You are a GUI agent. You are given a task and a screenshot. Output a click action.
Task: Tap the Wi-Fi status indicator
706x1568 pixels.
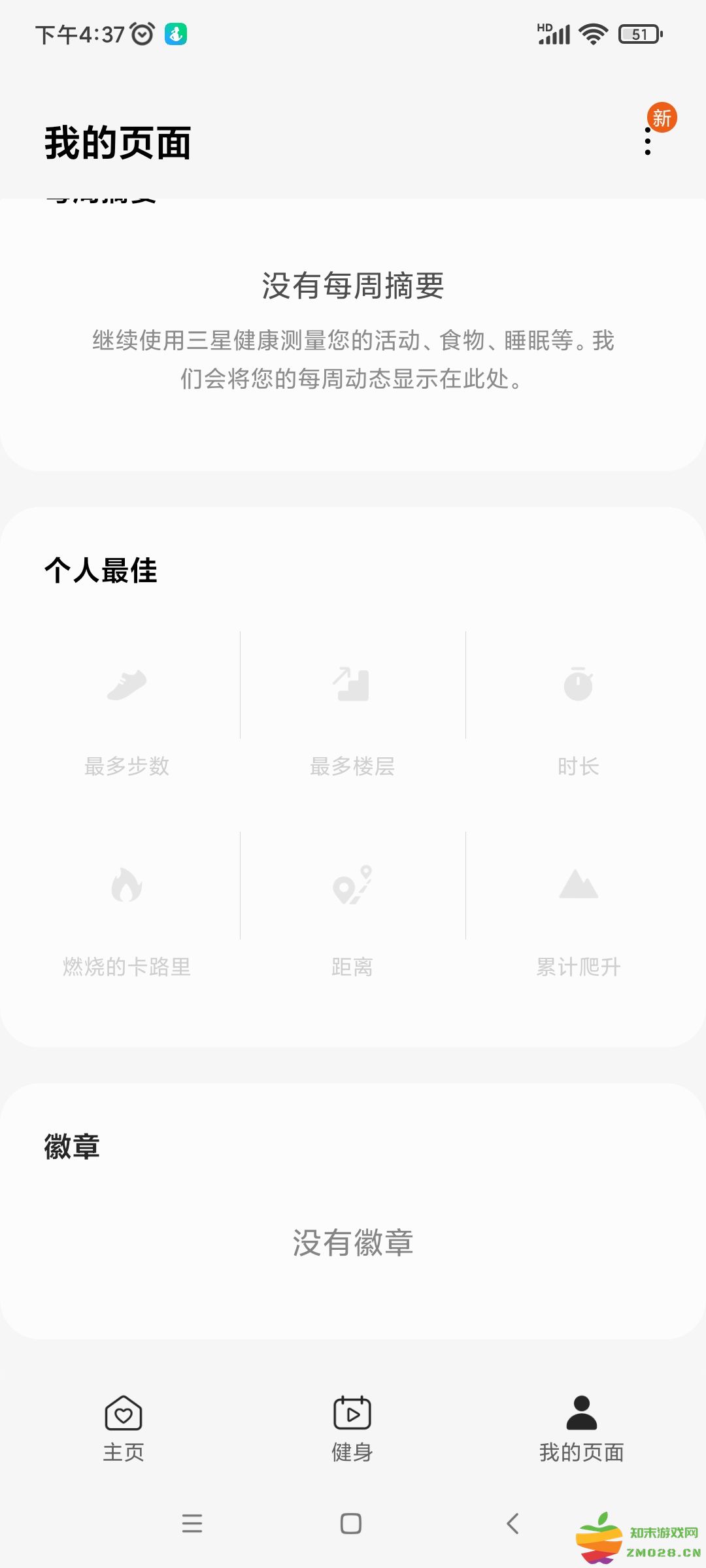coord(592,34)
